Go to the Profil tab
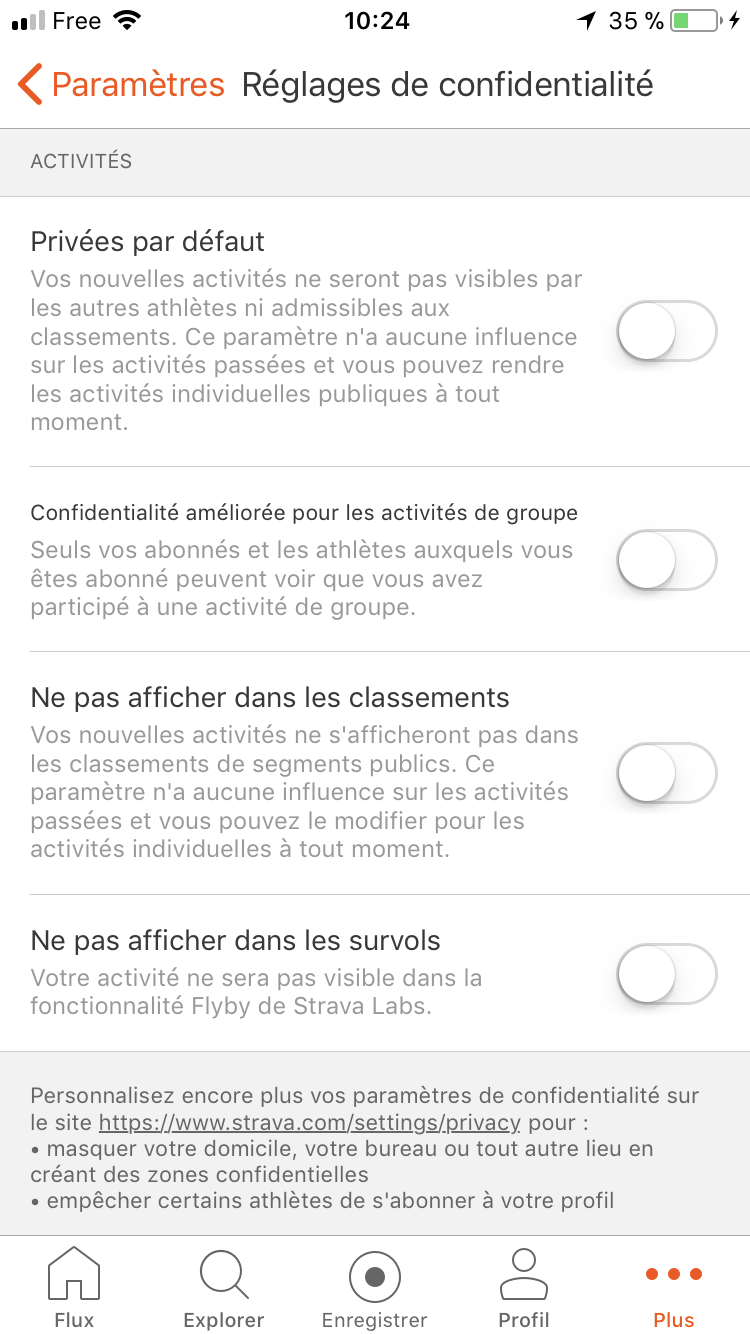The height and width of the screenshot is (1334, 750). 524,1286
